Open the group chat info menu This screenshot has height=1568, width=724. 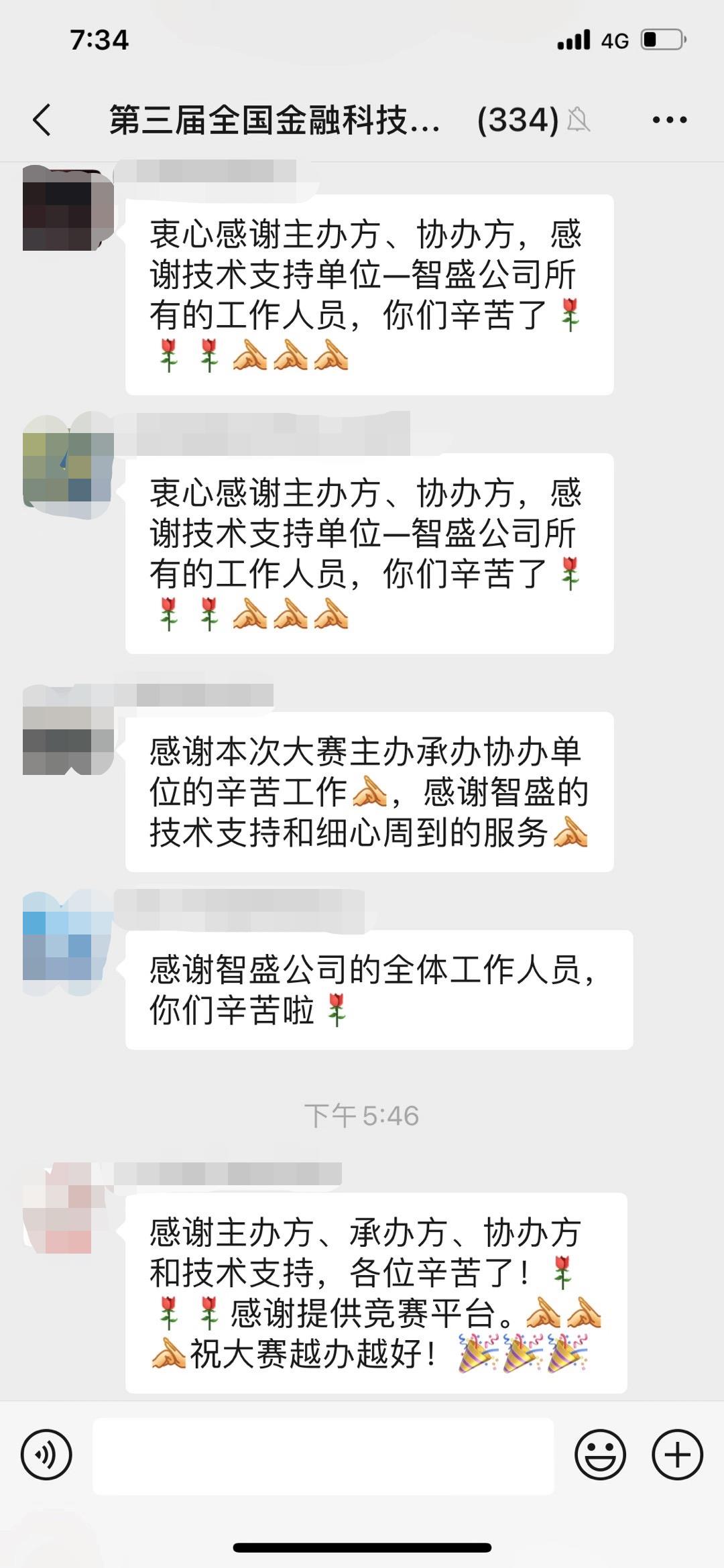coord(669,121)
